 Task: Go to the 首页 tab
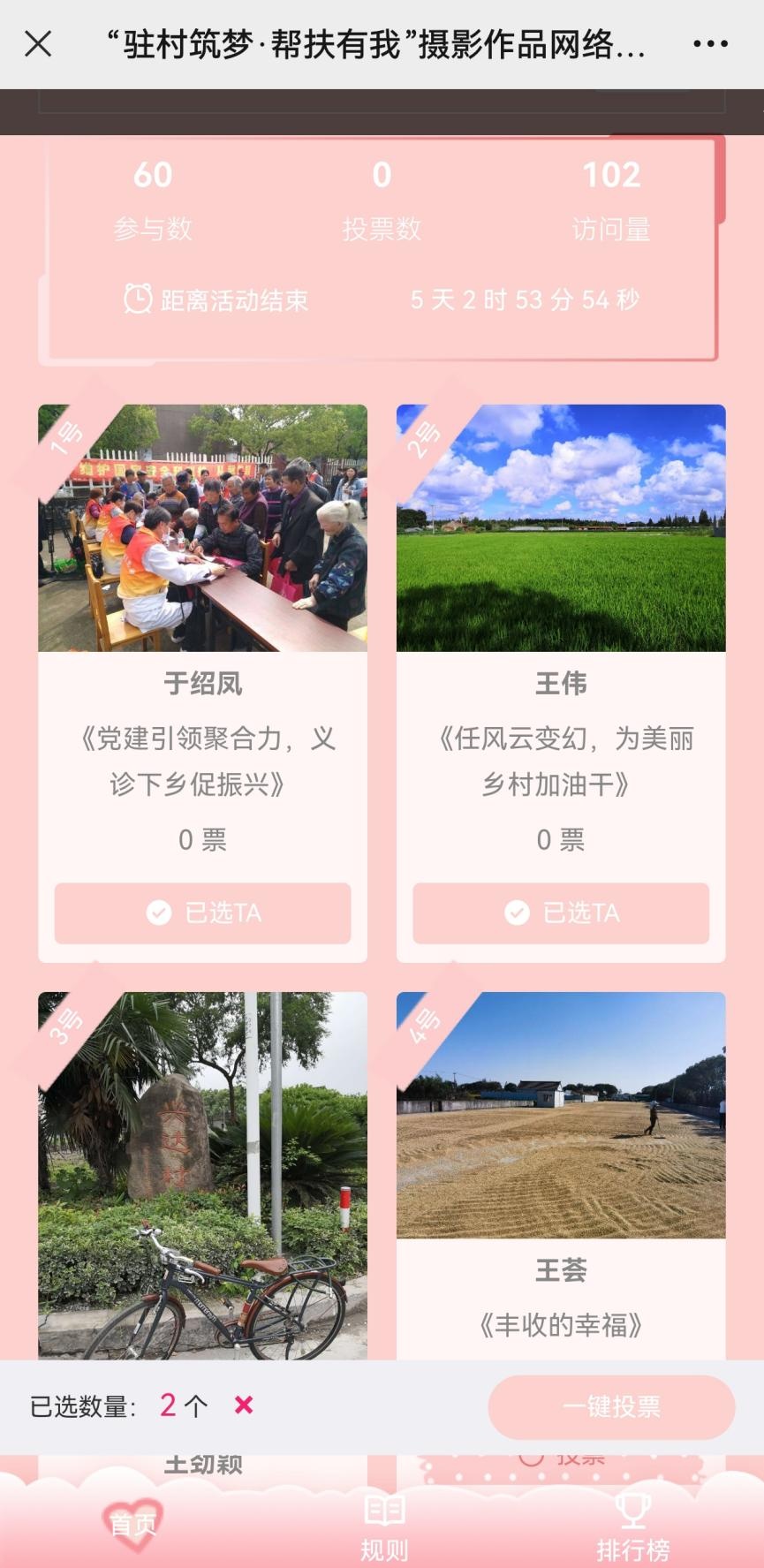tap(132, 1523)
